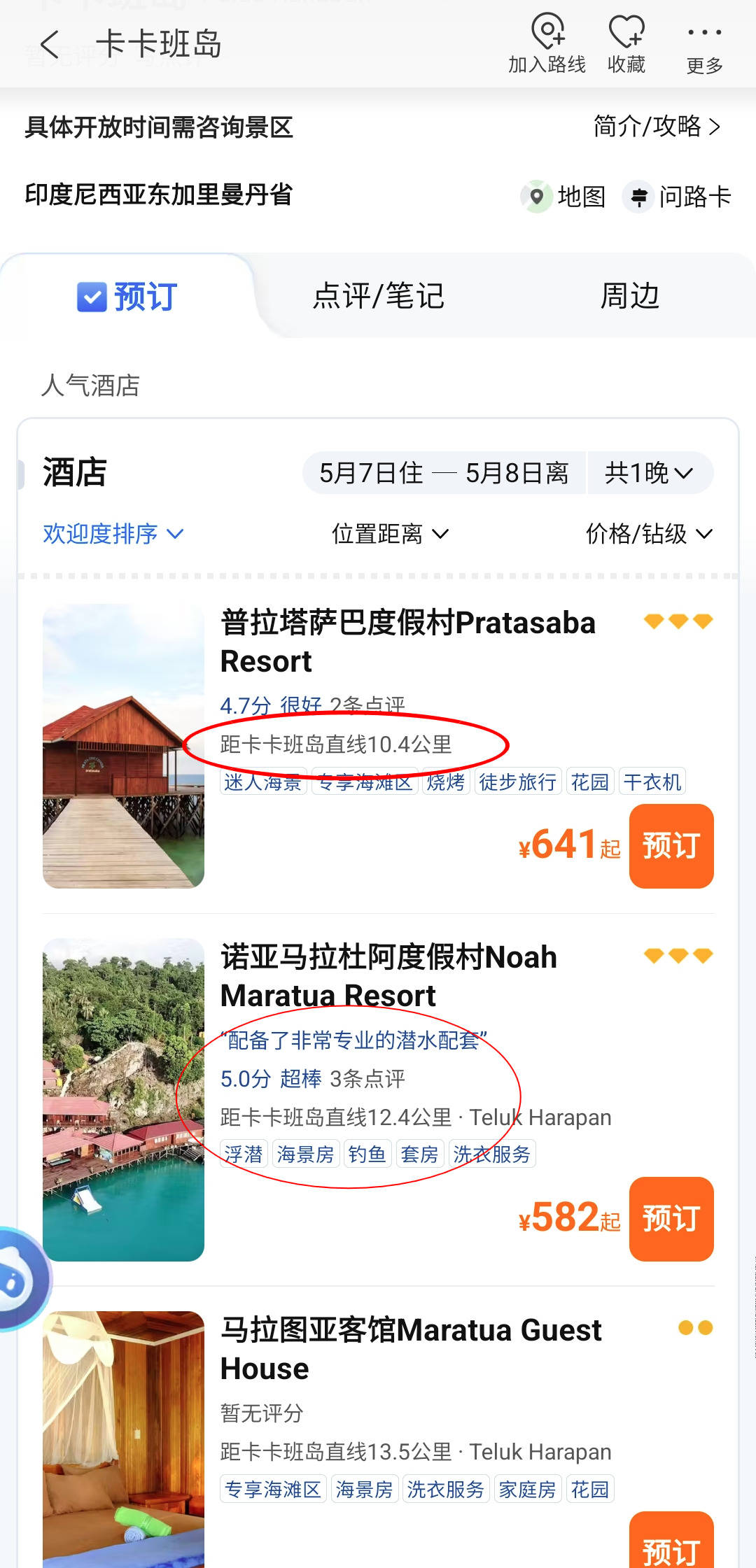Open Pratasaba Resort hotel photo
This screenshot has width=756, height=1568.
coord(123,746)
